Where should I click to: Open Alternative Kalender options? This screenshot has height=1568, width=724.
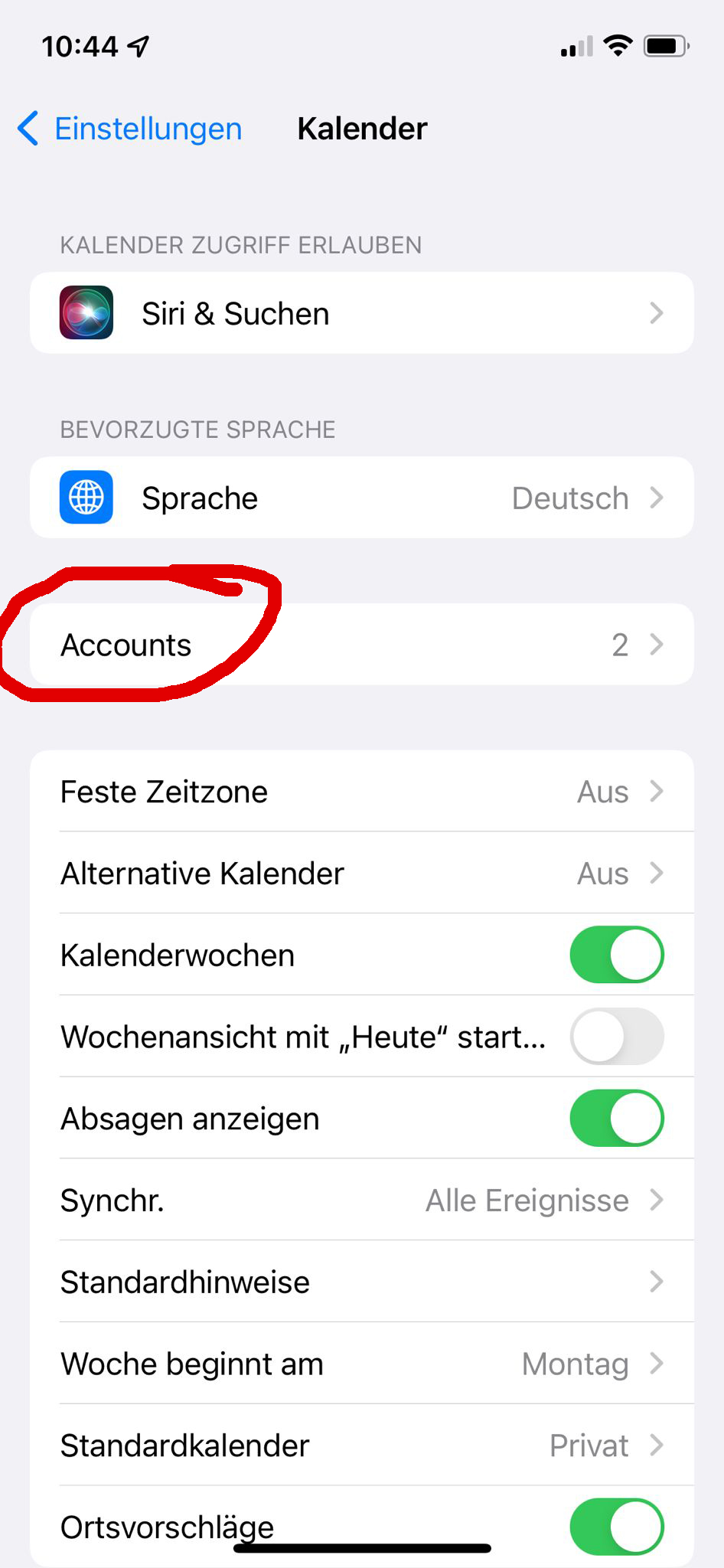pyautogui.click(x=361, y=874)
